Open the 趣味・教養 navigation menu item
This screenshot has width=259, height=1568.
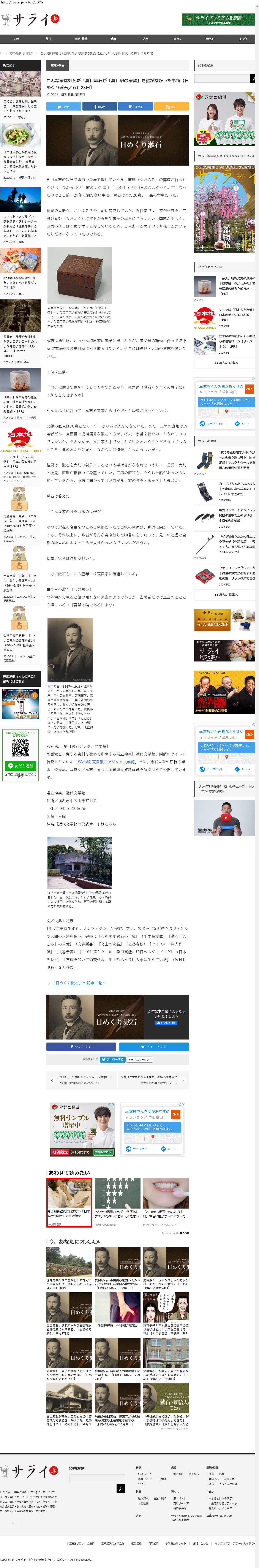[81, 38]
